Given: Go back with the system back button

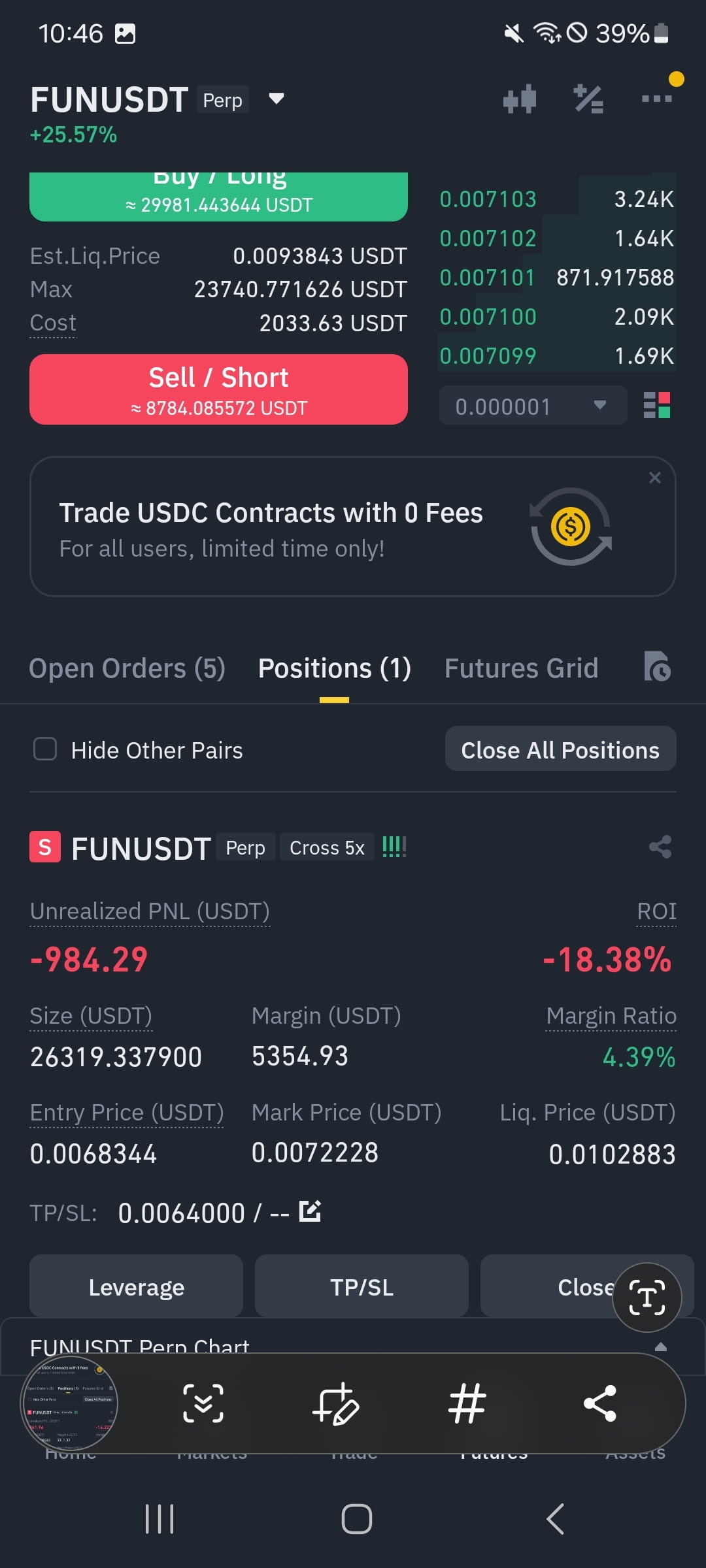Looking at the screenshot, I should (x=555, y=1518).
